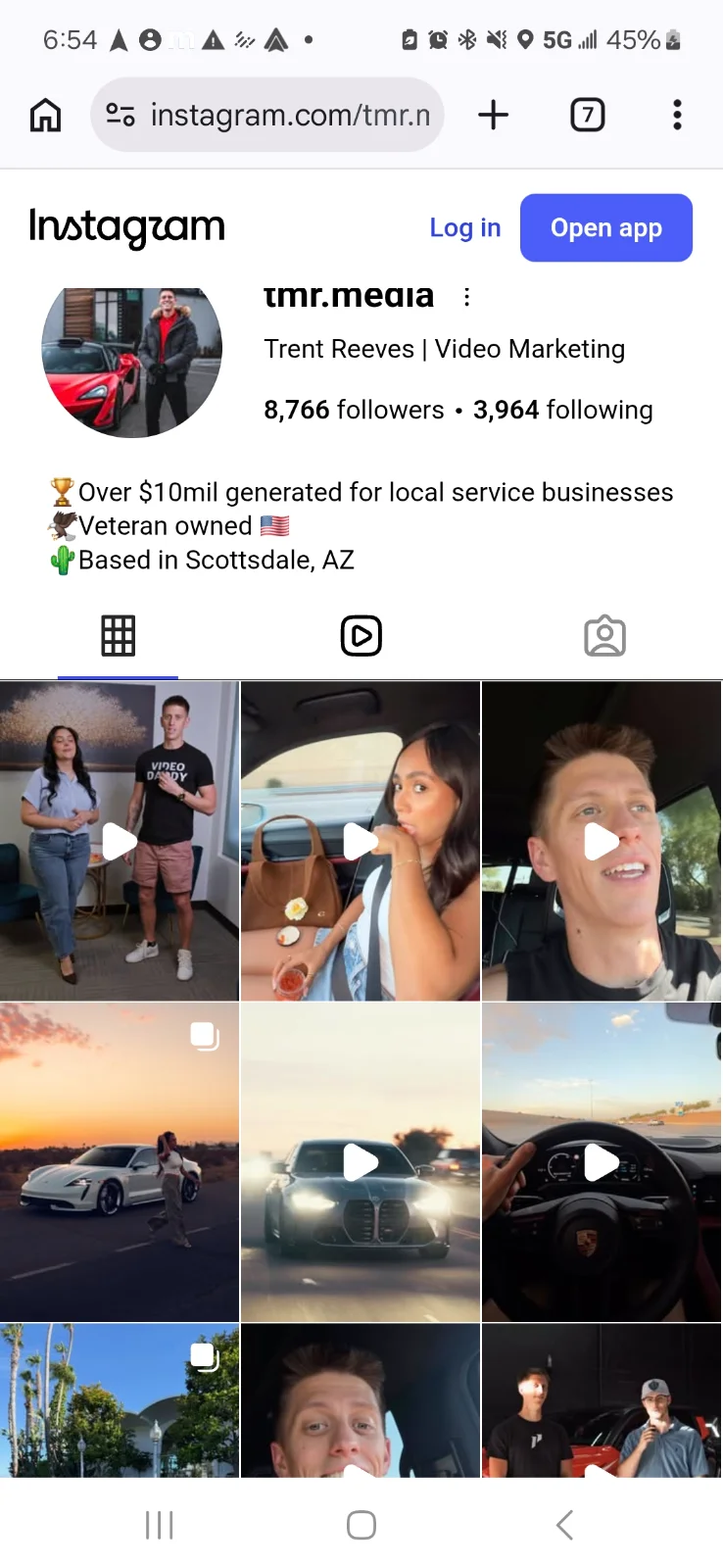Open the white Porsche sunset post
Image resolution: width=723 pixels, height=1568 pixels.
point(120,1162)
